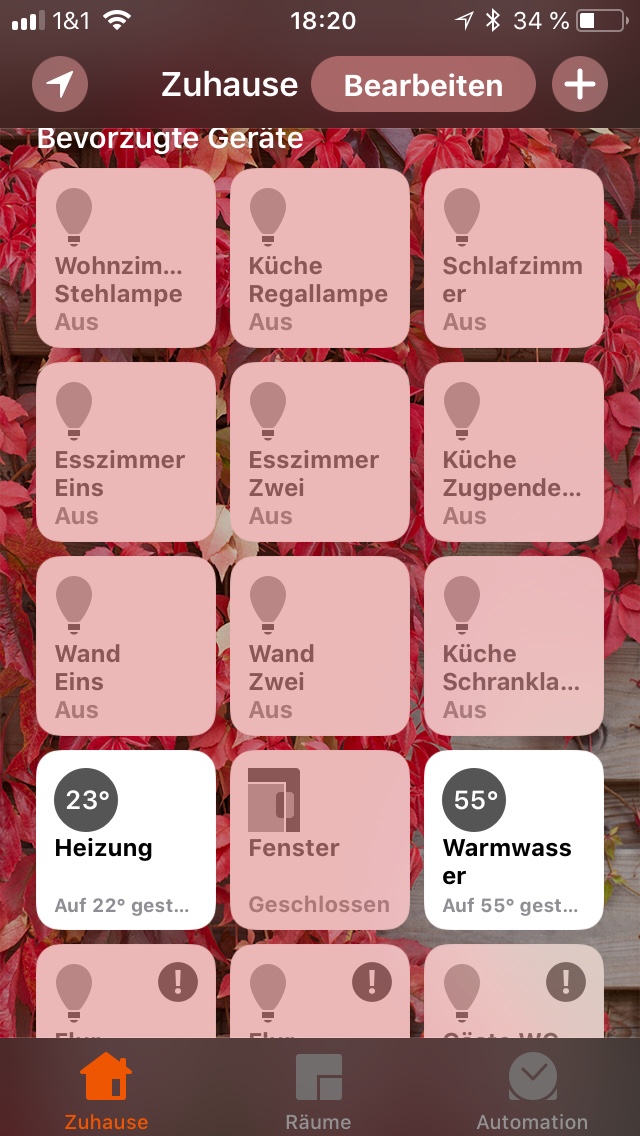Switch to the Zuhause tab
This screenshot has height=1136, width=640.
(x=106, y=1090)
